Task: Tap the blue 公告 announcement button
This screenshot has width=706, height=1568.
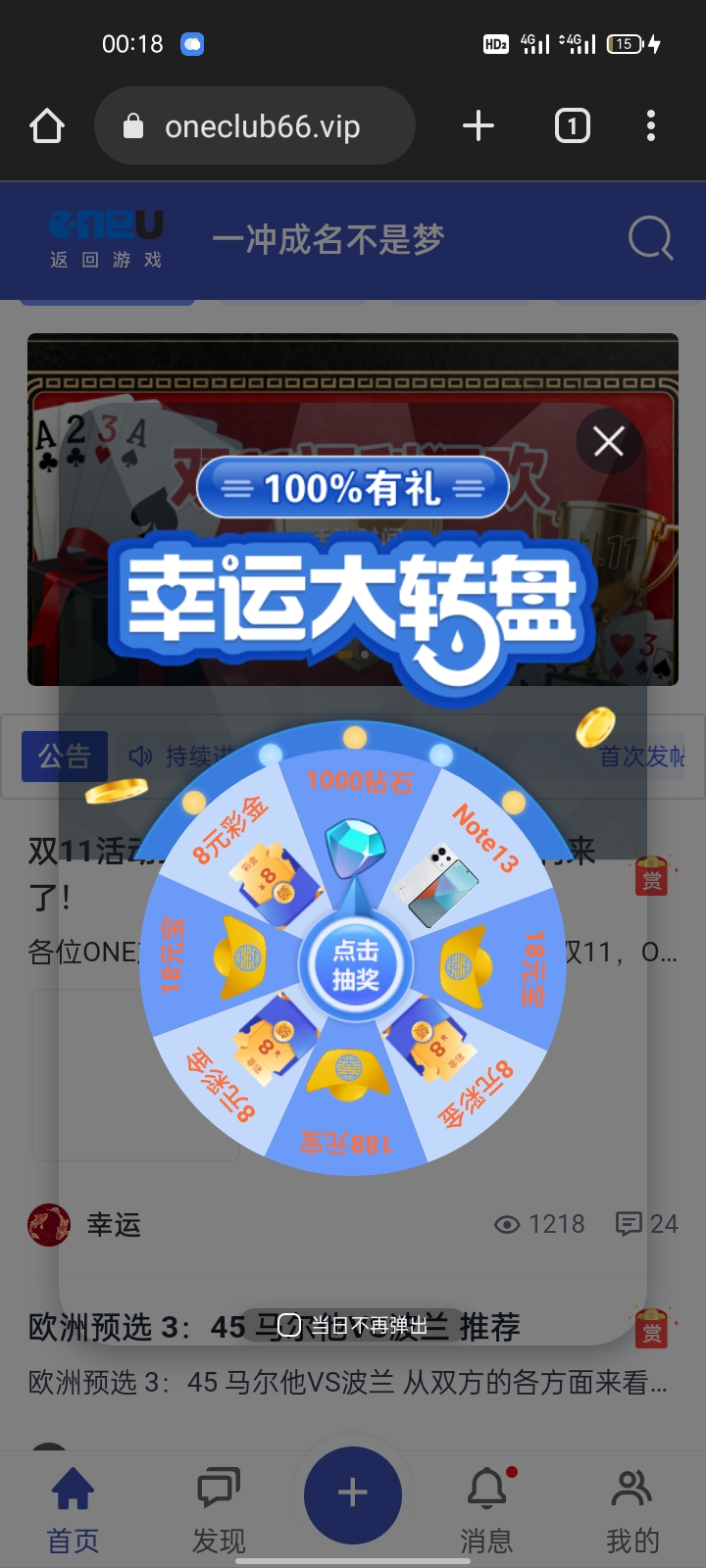Action: tap(64, 757)
